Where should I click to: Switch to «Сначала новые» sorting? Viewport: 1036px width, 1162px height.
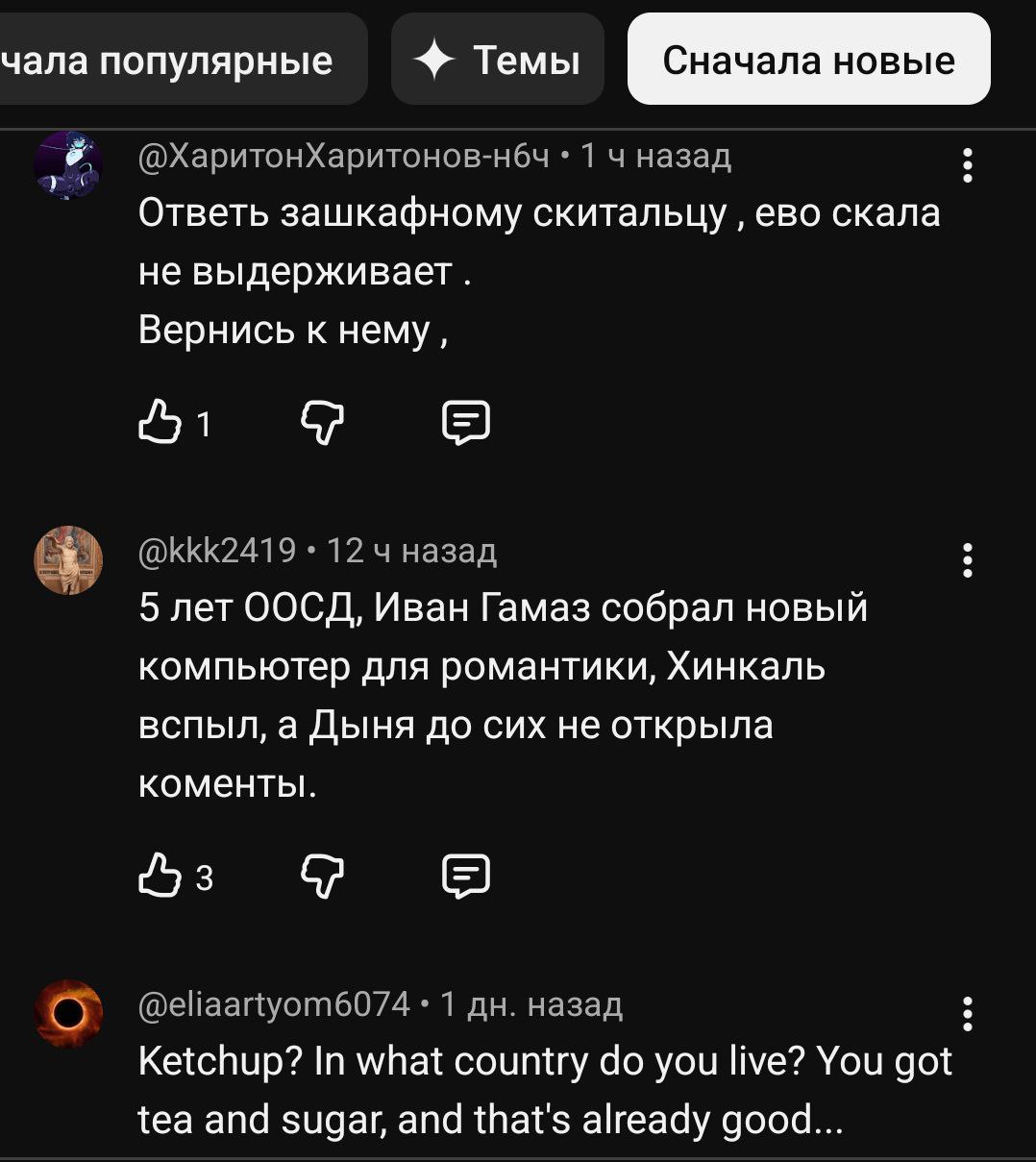808,61
